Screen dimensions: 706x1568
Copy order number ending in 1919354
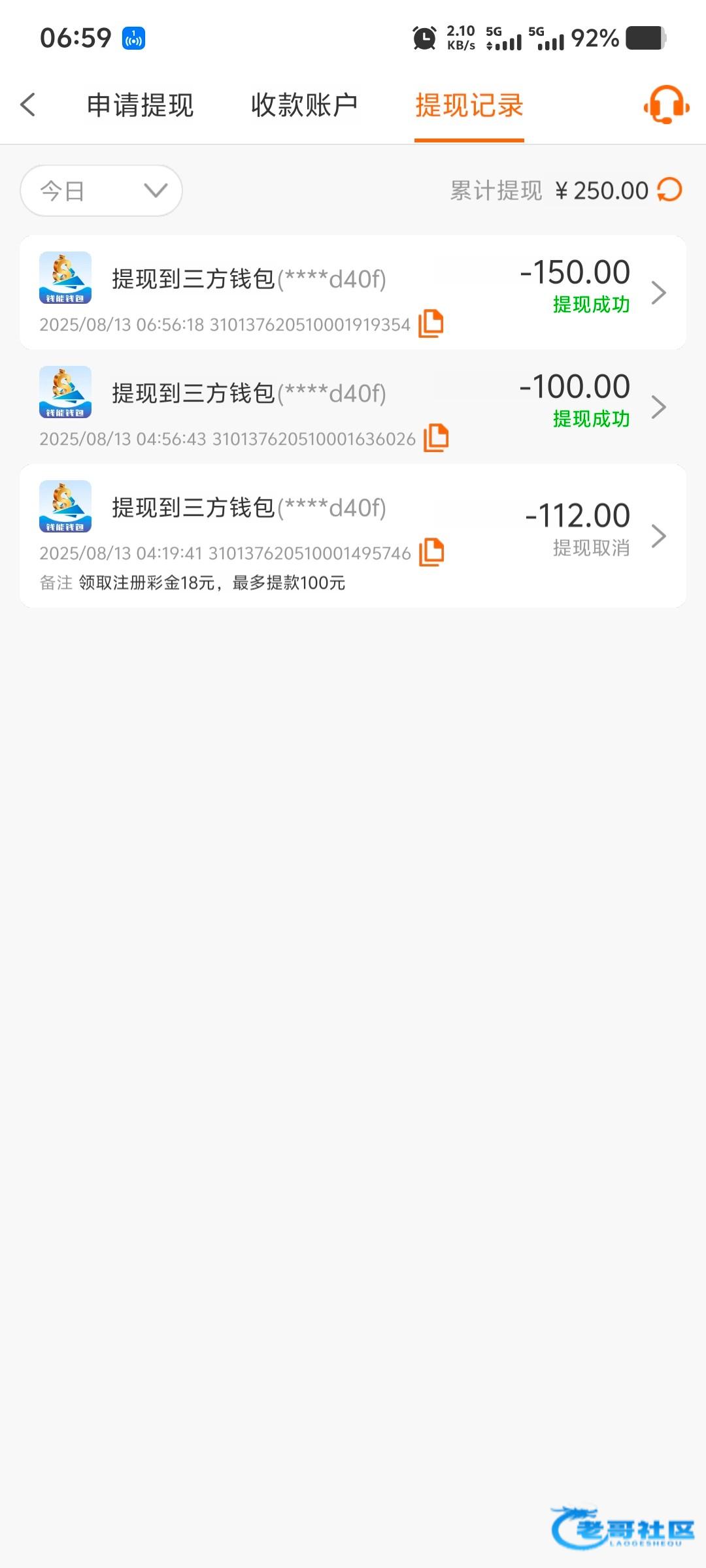point(431,323)
